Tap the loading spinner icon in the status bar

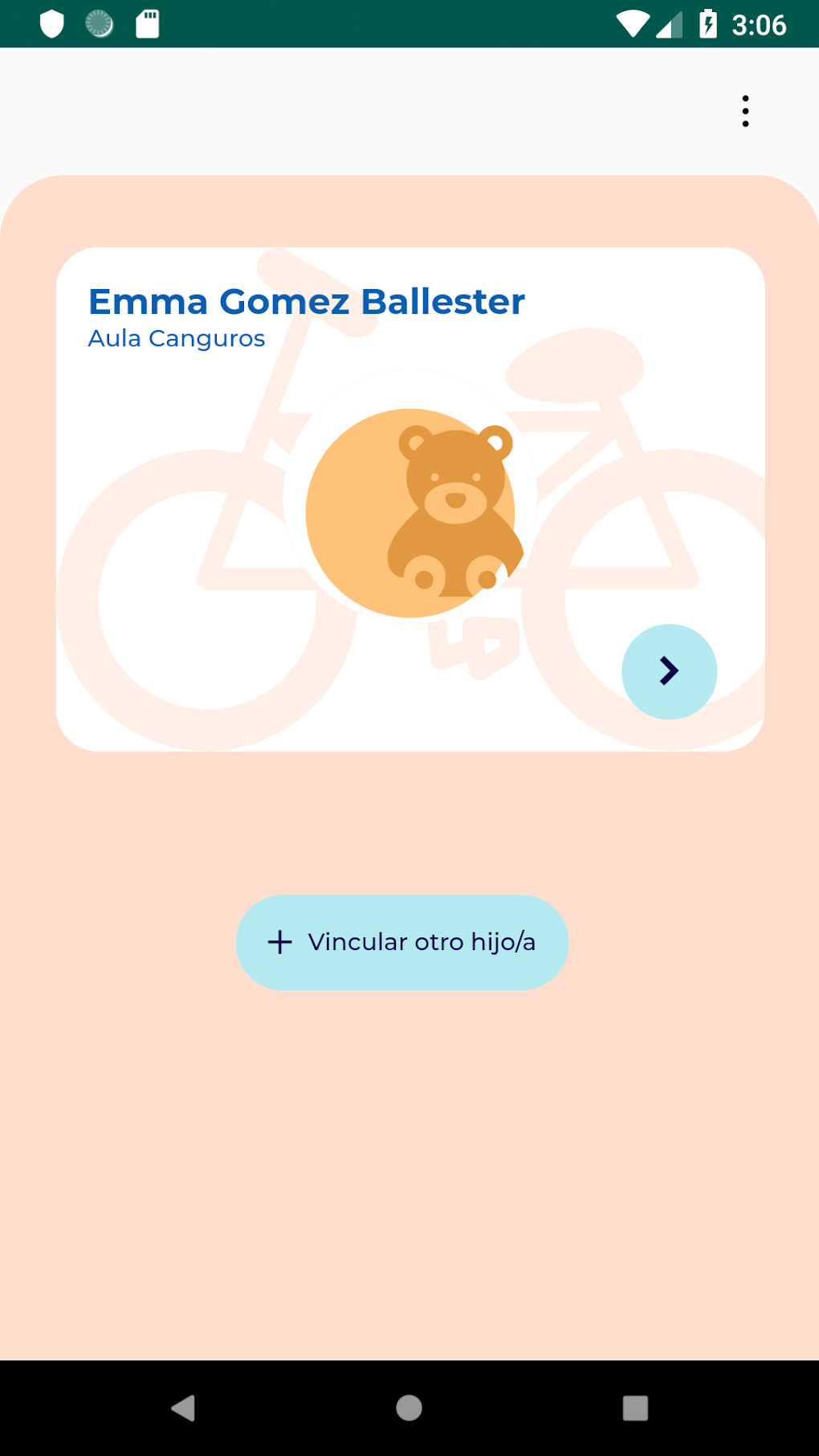98,23
